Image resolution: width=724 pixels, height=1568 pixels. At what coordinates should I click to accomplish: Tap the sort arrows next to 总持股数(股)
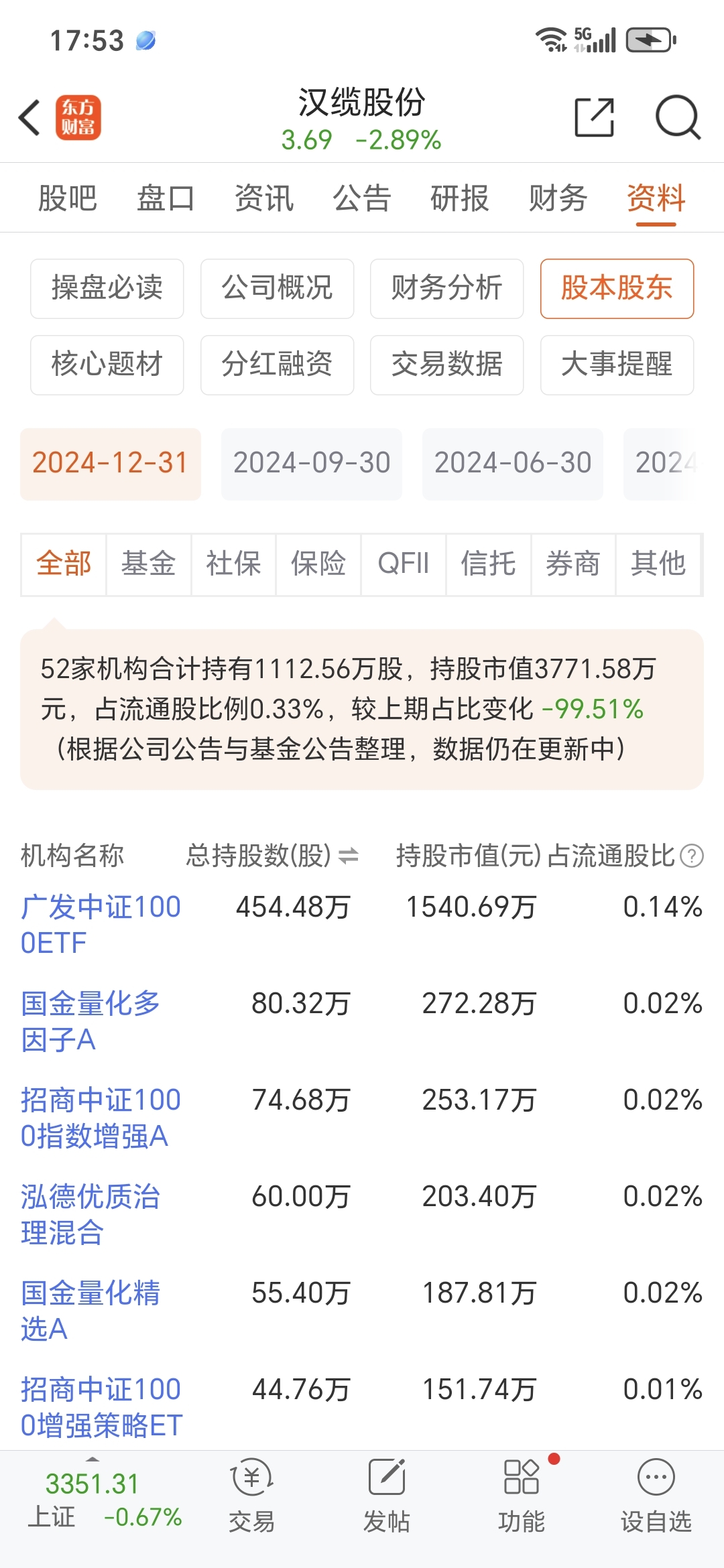[351, 856]
